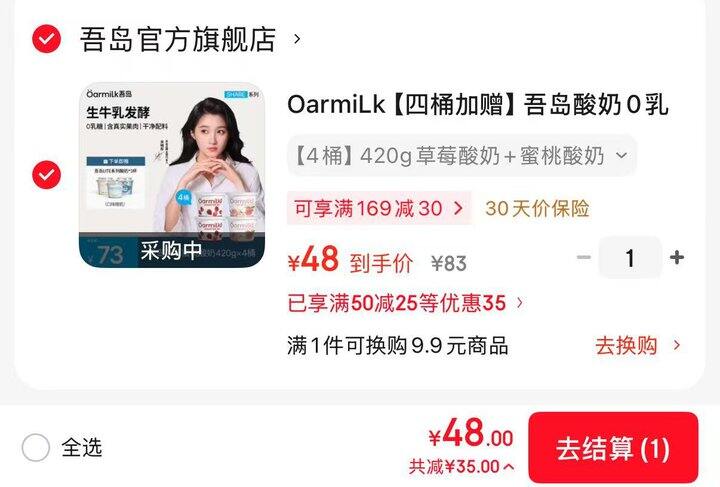
Task: Uncheck the OarmiLk yogurt item checkbox
Action: 46,175
